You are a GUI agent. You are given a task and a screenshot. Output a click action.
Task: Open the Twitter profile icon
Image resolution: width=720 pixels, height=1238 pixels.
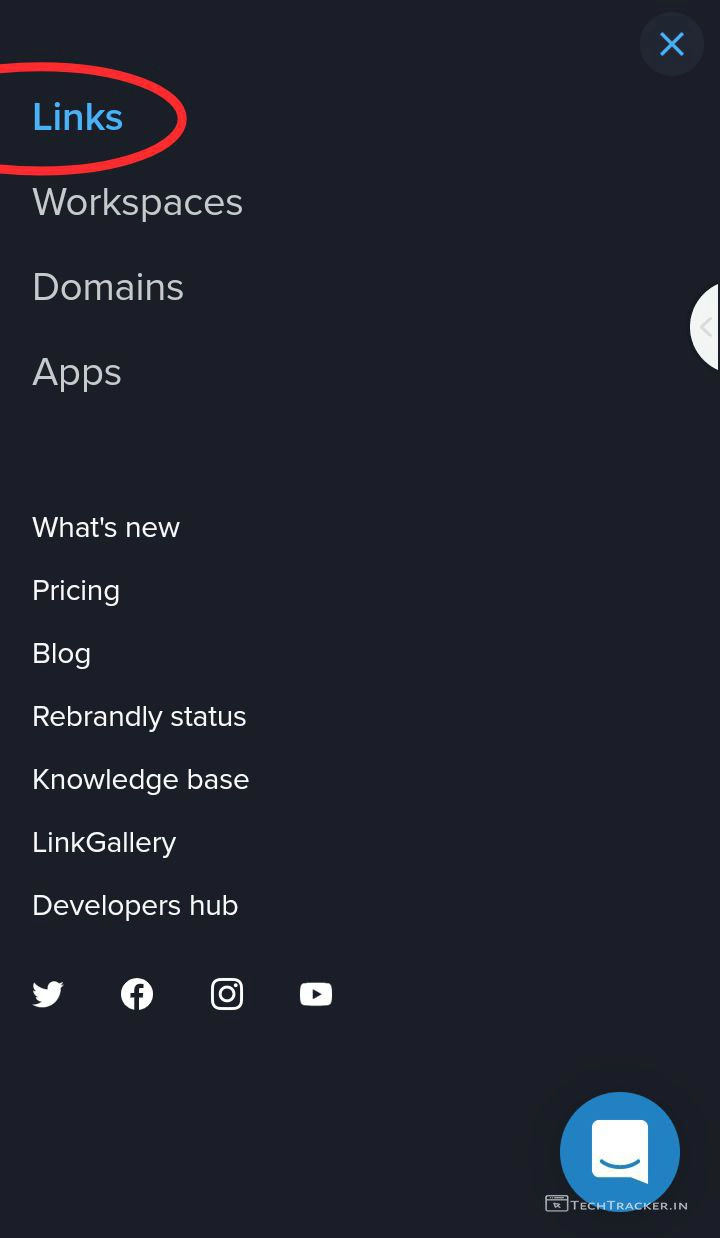pyautogui.click(x=48, y=994)
